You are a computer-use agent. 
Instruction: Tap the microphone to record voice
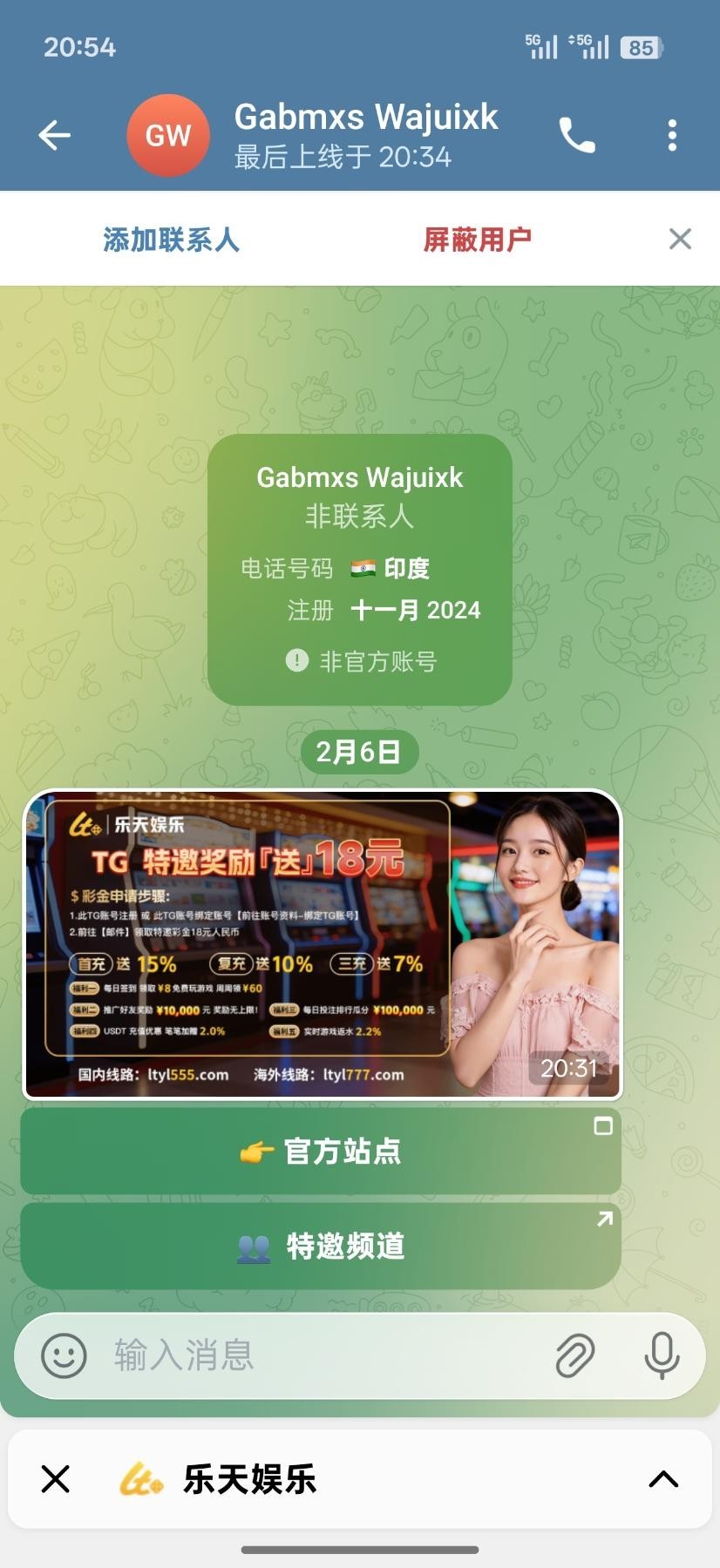point(662,1355)
